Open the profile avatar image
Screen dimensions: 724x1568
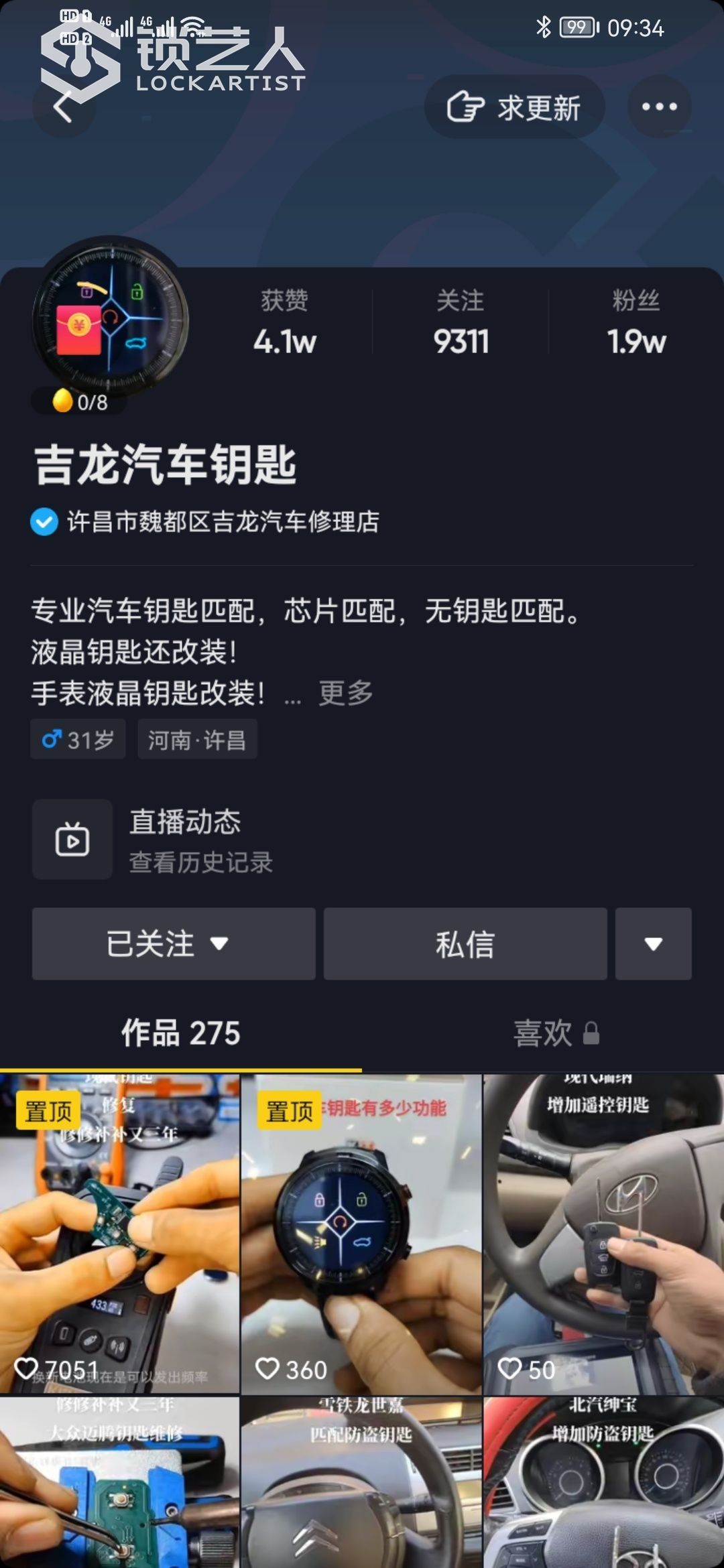click(x=111, y=322)
